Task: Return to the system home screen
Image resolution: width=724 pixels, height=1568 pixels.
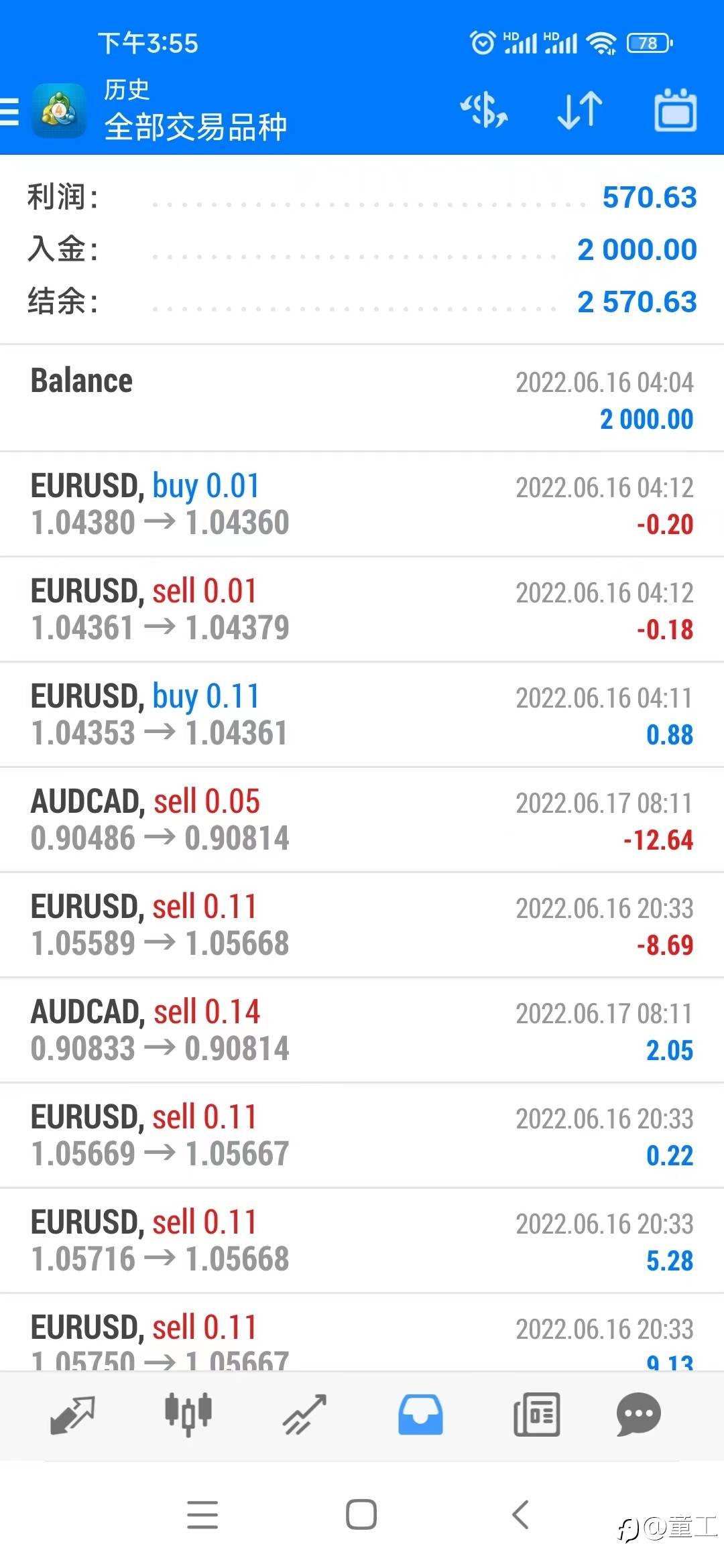Action: click(361, 1514)
